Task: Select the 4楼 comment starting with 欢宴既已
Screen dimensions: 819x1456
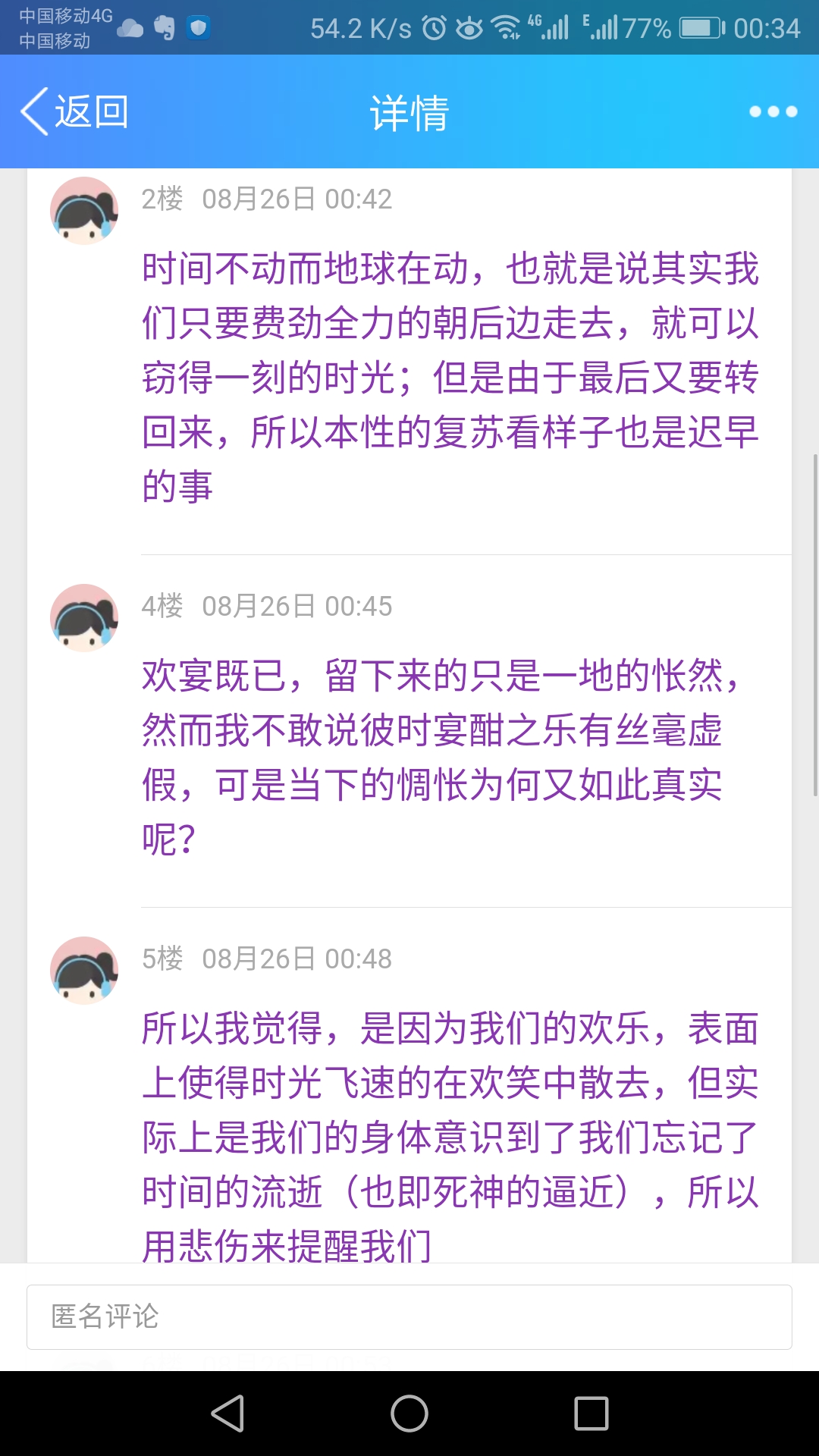Action: coord(440,757)
